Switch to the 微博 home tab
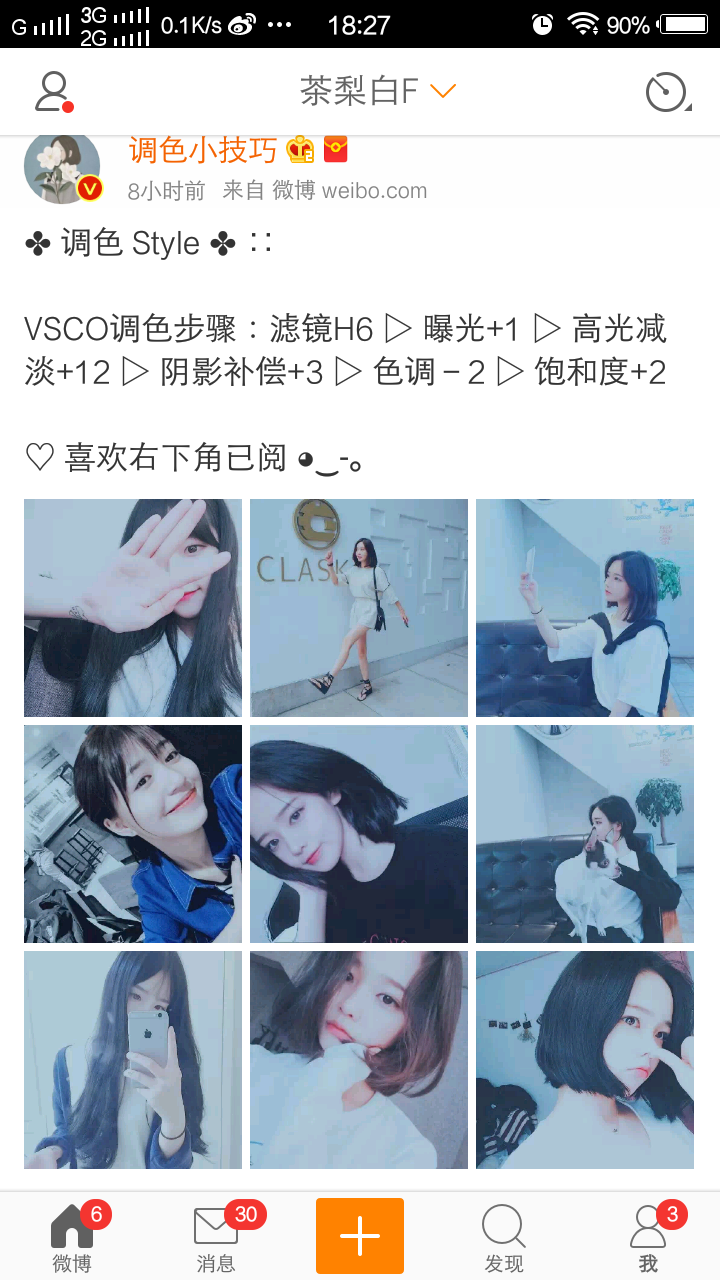Image resolution: width=720 pixels, height=1280 pixels. click(72, 1236)
